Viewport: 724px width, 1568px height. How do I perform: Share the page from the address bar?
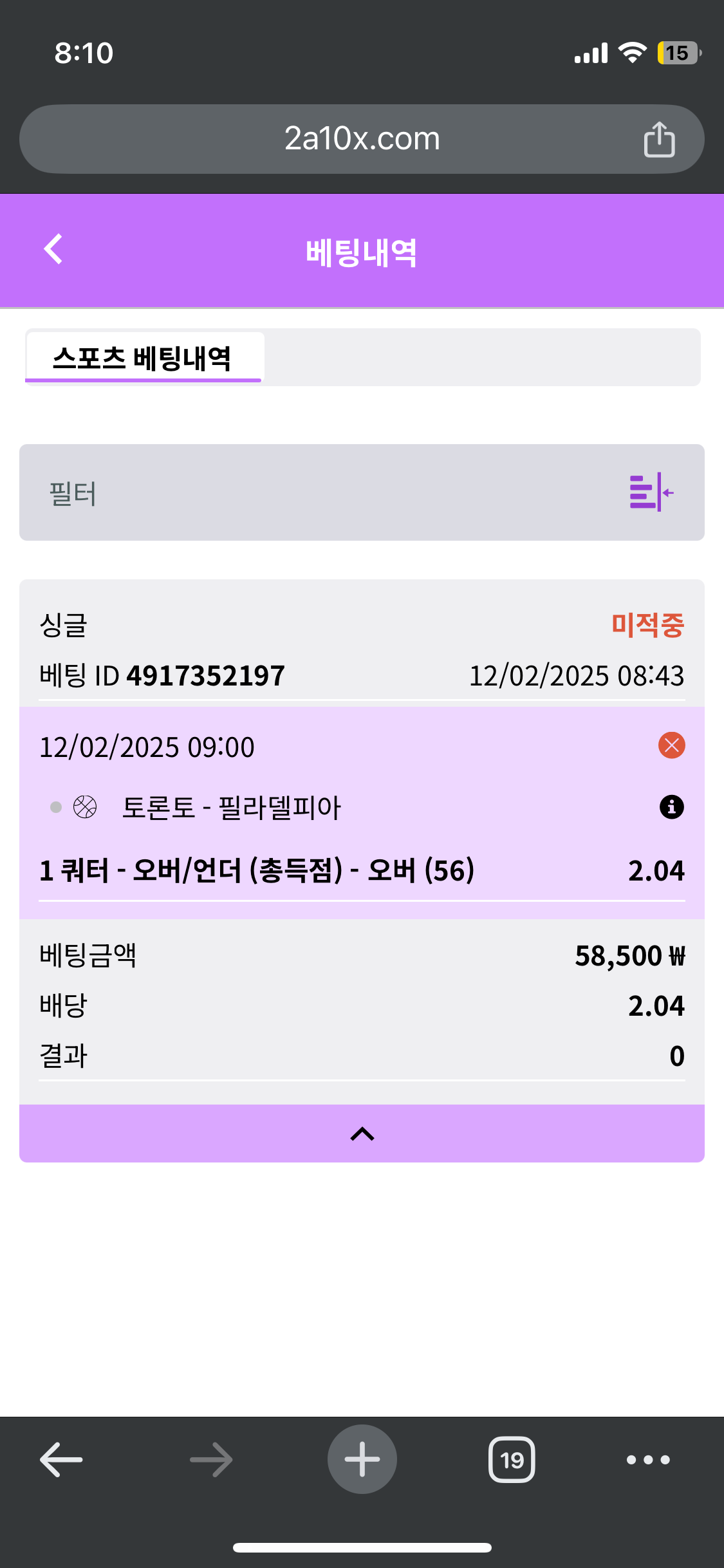(659, 140)
